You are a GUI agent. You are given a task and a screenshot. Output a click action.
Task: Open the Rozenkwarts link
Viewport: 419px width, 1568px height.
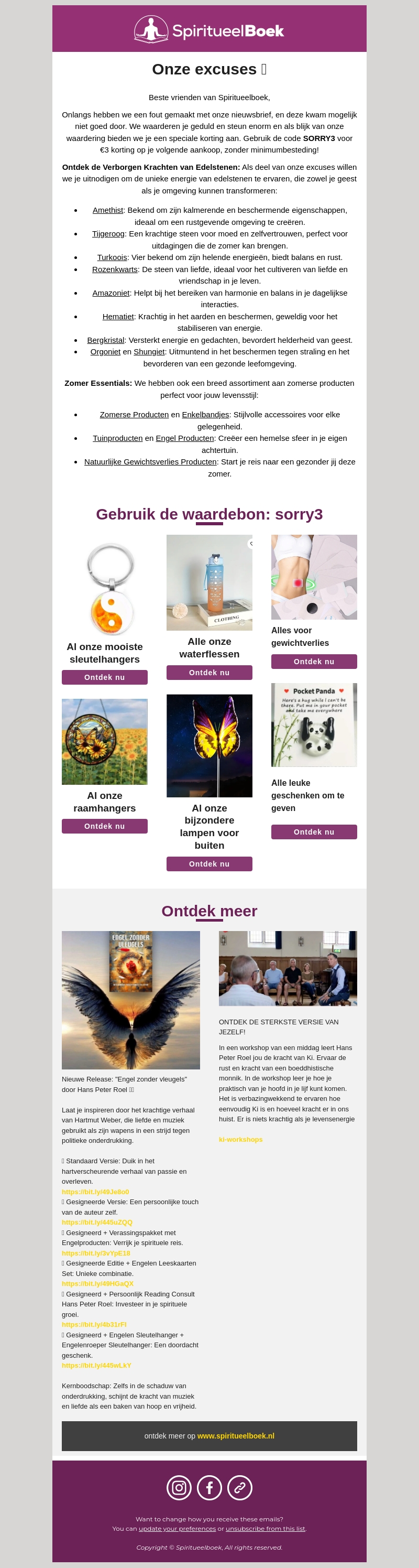tap(115, 269)
